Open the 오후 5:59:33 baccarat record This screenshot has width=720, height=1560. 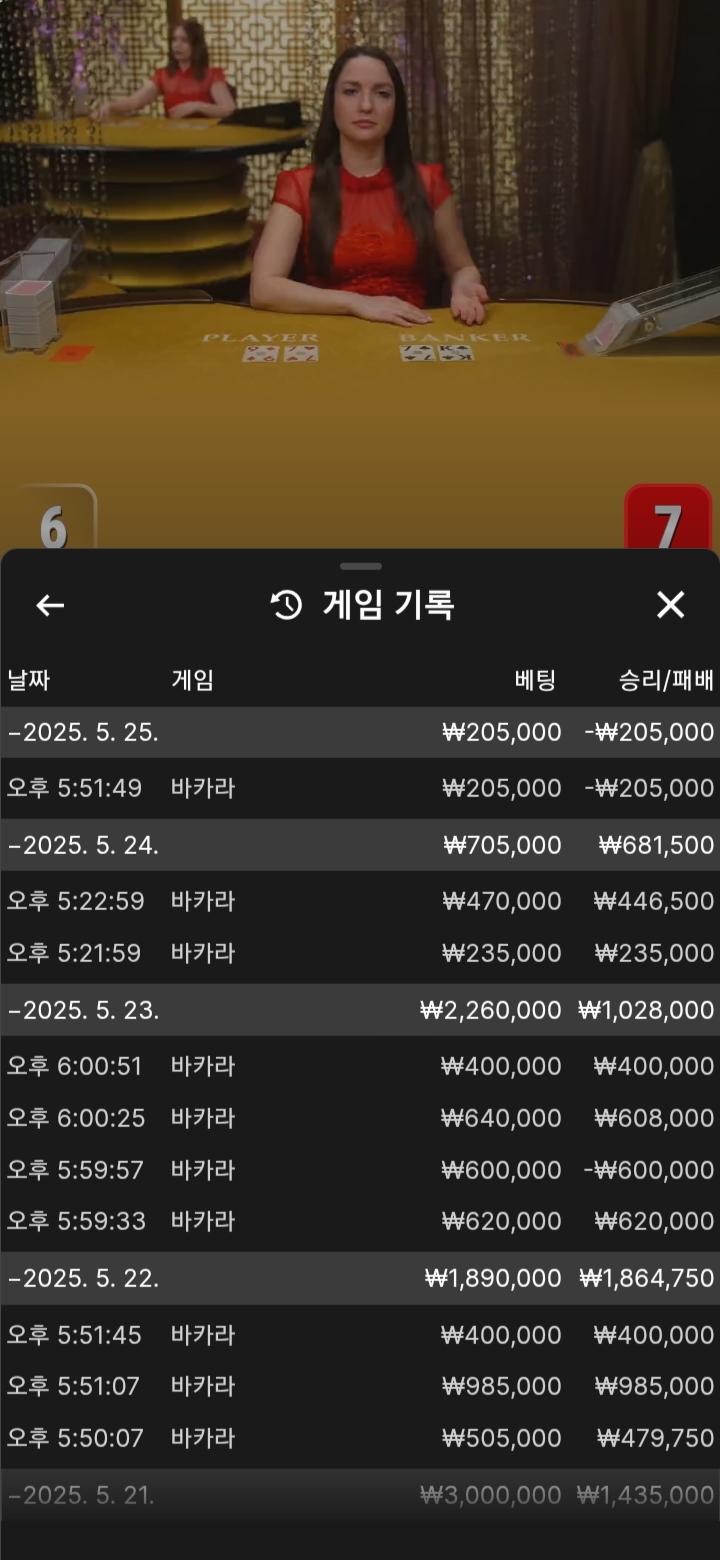click(x=360, y=1221)
